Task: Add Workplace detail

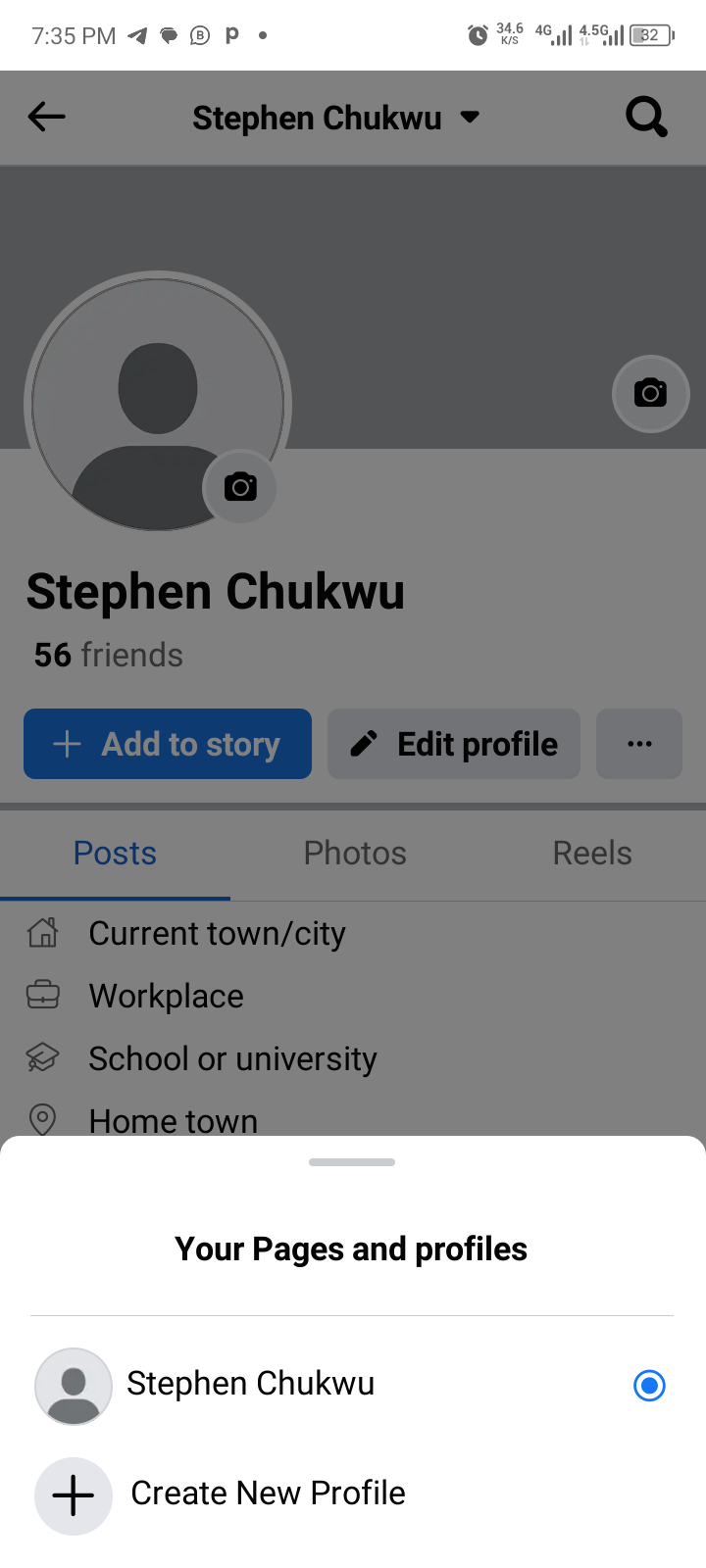Action: (x=166, y=997)
